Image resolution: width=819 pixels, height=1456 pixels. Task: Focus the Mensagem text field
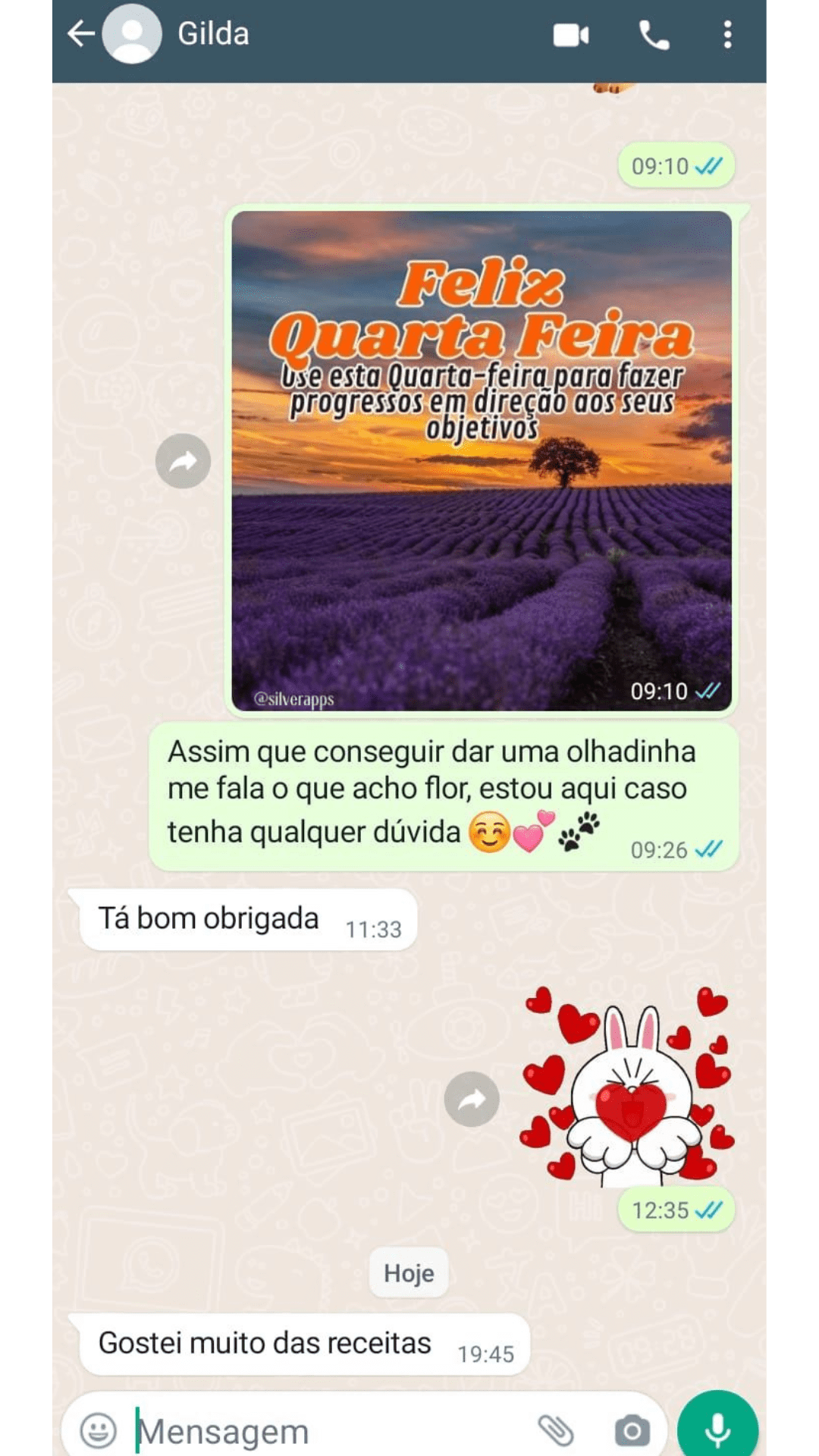coord(330,1432)
